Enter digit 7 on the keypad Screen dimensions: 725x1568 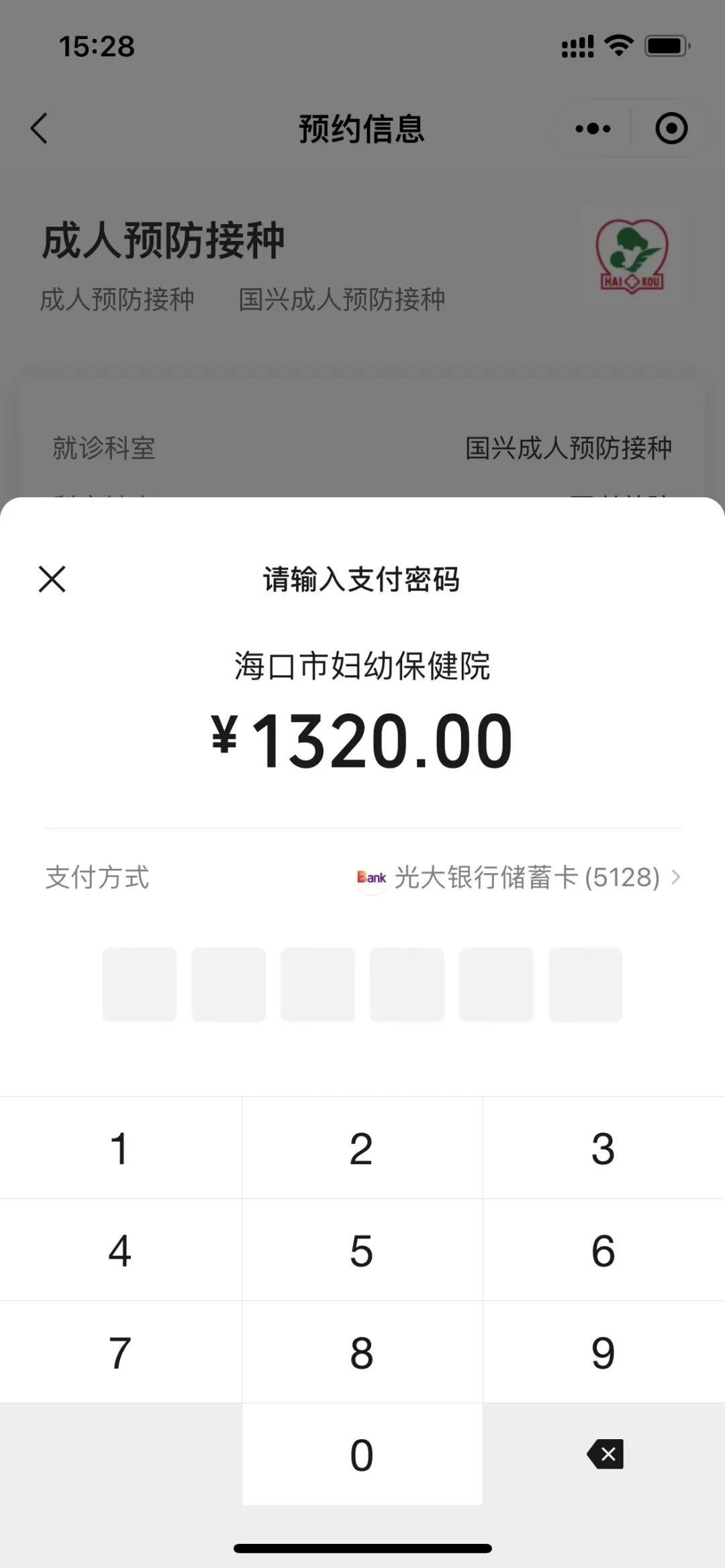pyautogui.click(x=120, y=1353)
